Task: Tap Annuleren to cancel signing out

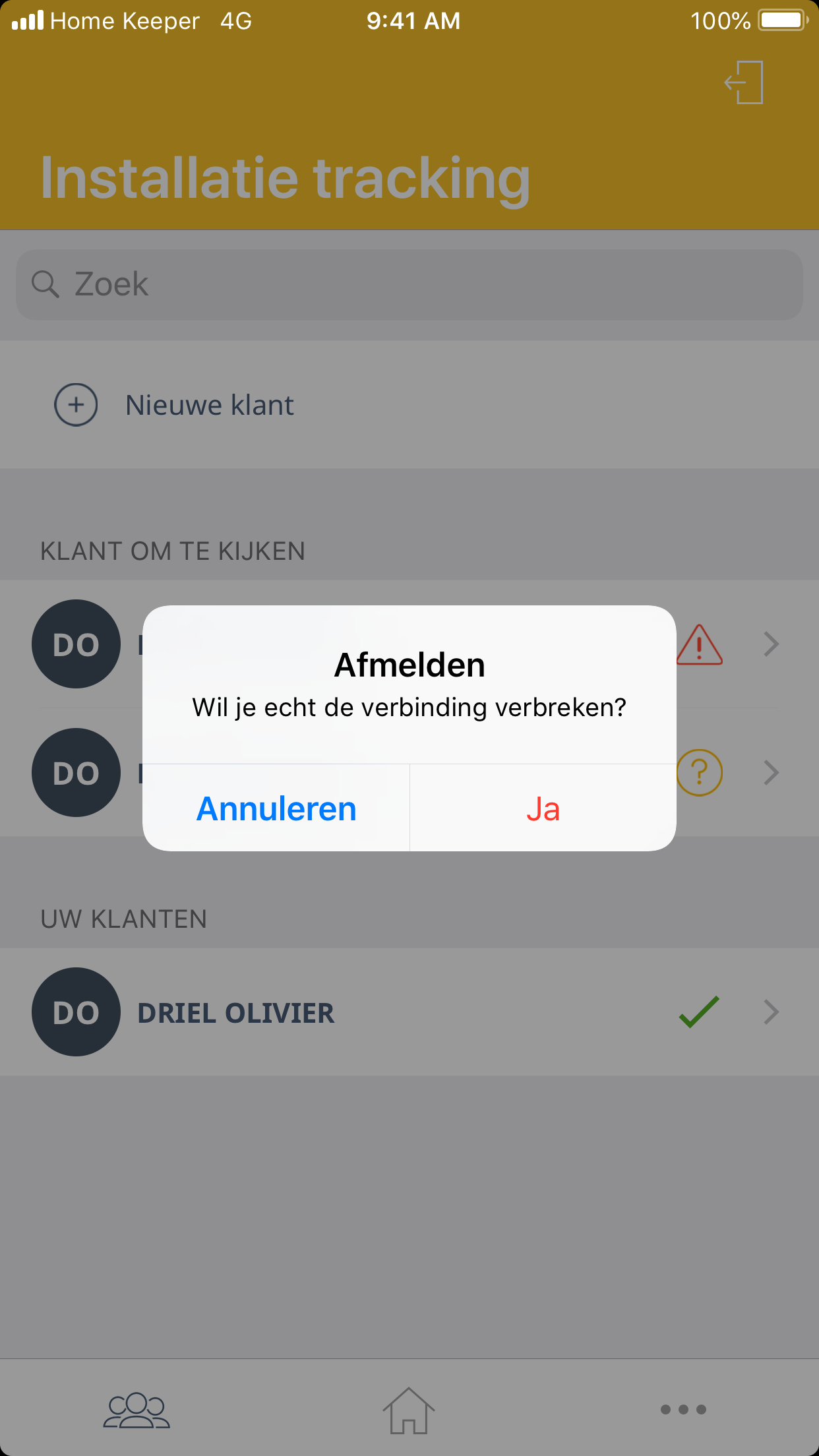Action: click(x=276, y=808)
